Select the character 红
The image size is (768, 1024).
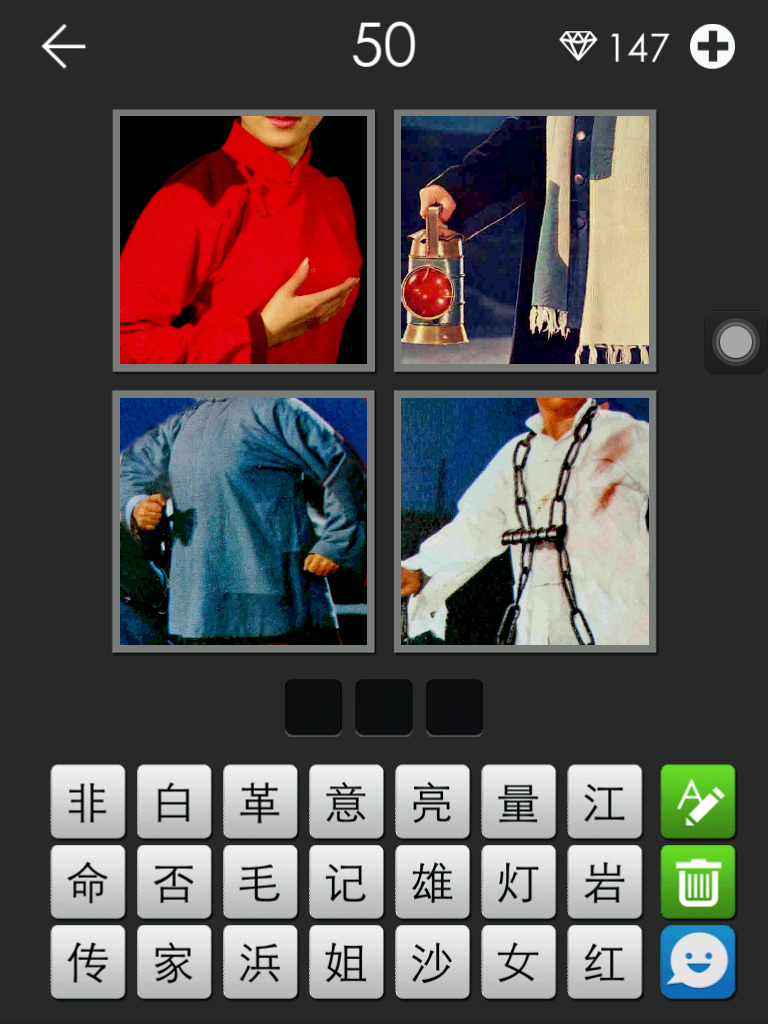(604, 962)
